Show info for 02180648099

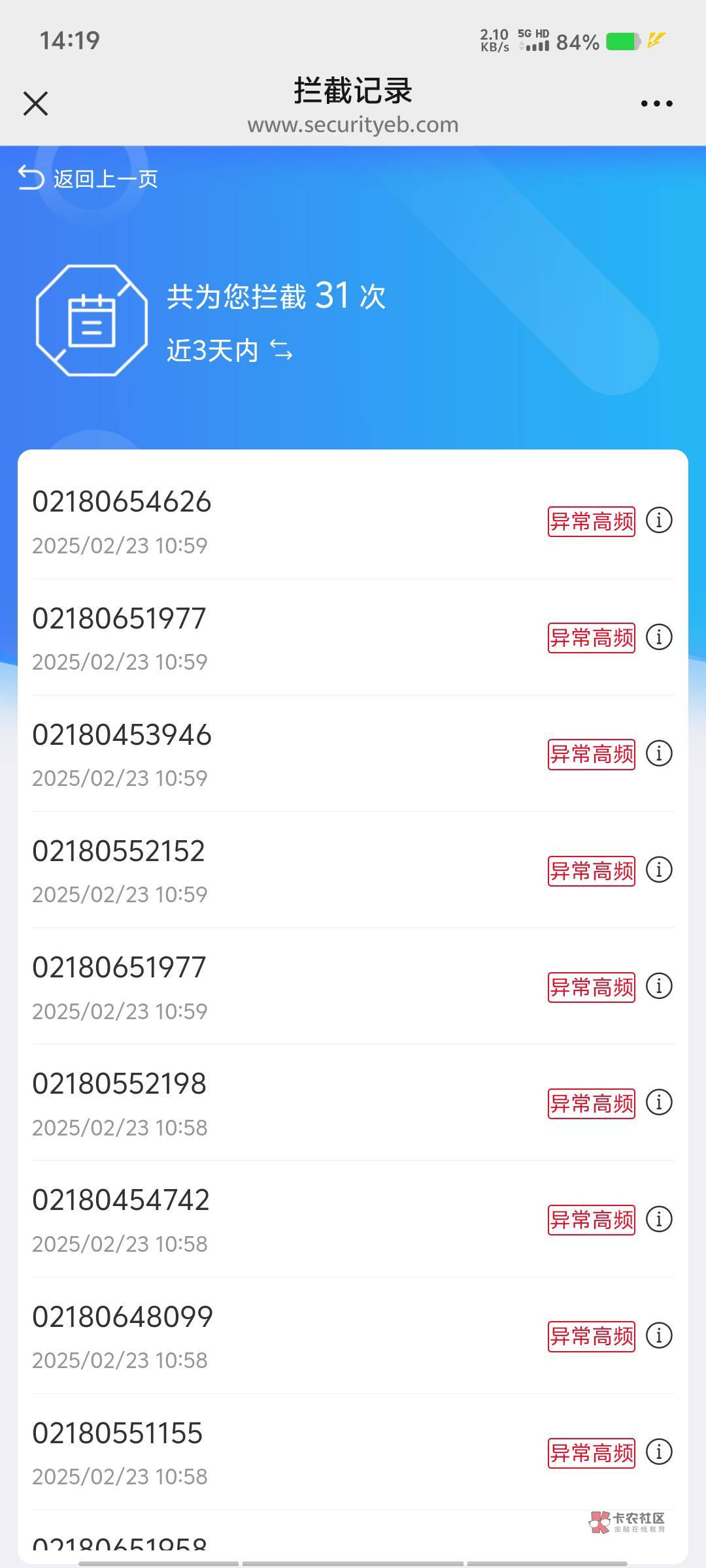click(x=659, y=1335)
